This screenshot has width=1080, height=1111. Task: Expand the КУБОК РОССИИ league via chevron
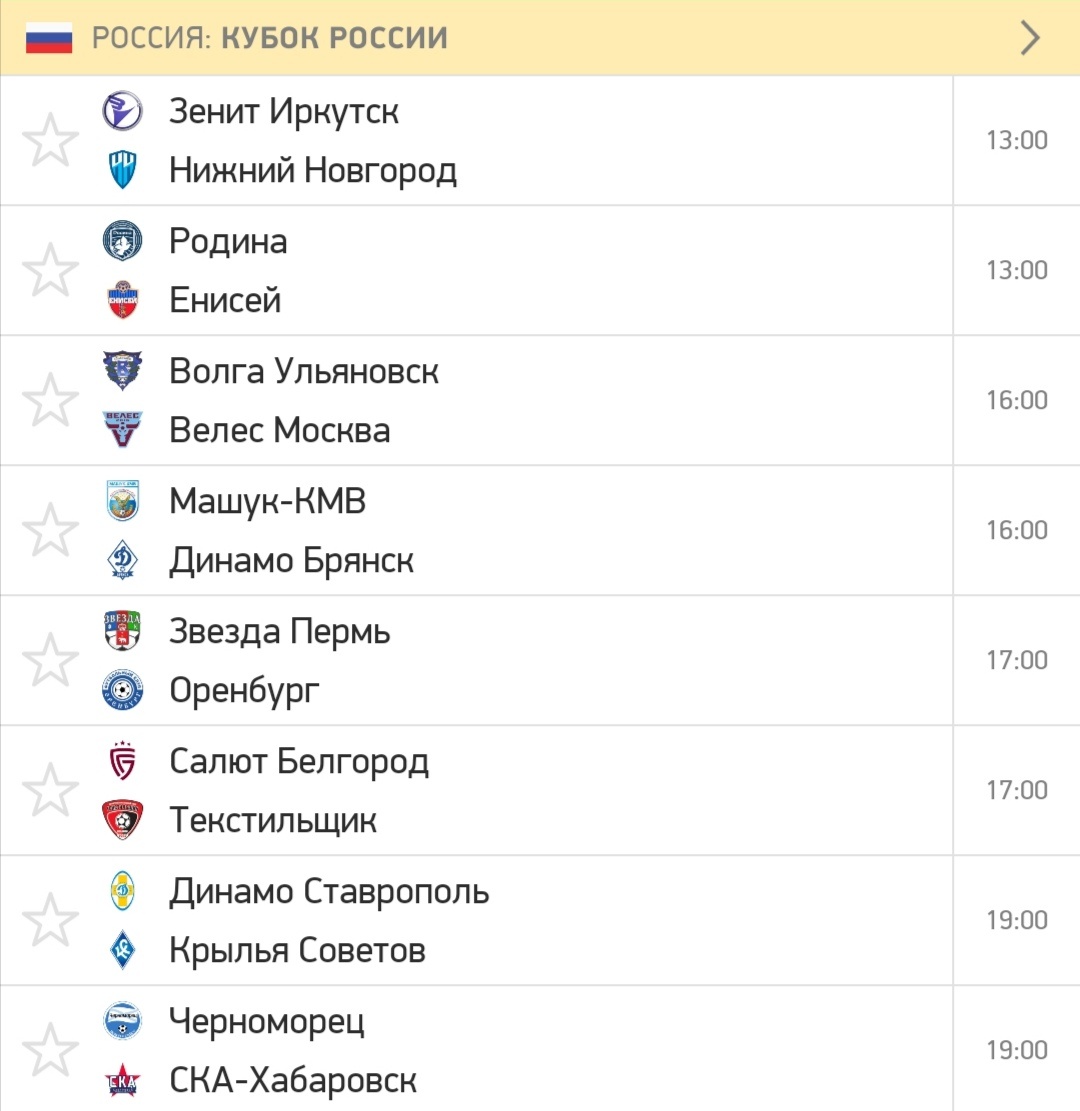tap(1029, 38)
